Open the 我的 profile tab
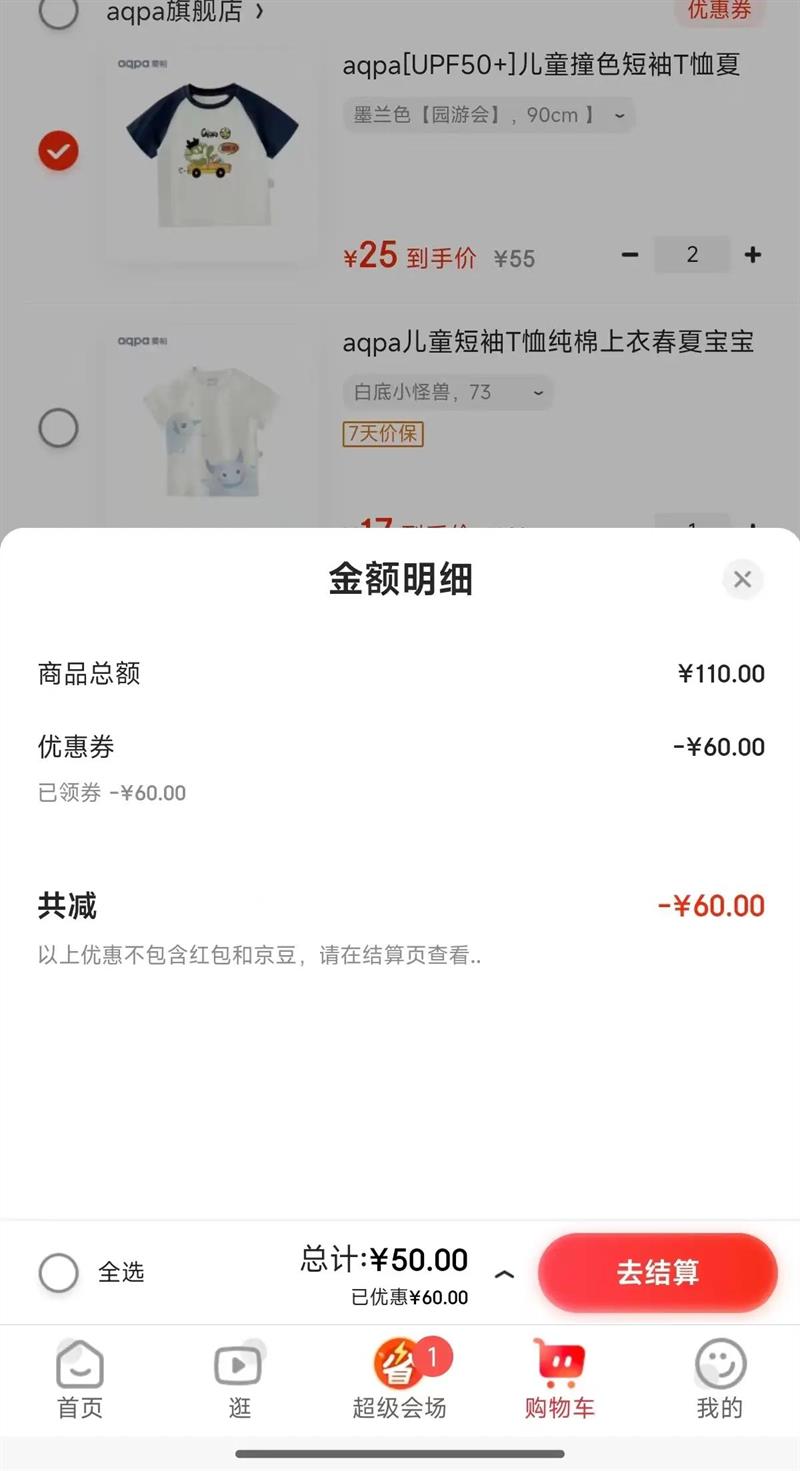 point(719,1382)
